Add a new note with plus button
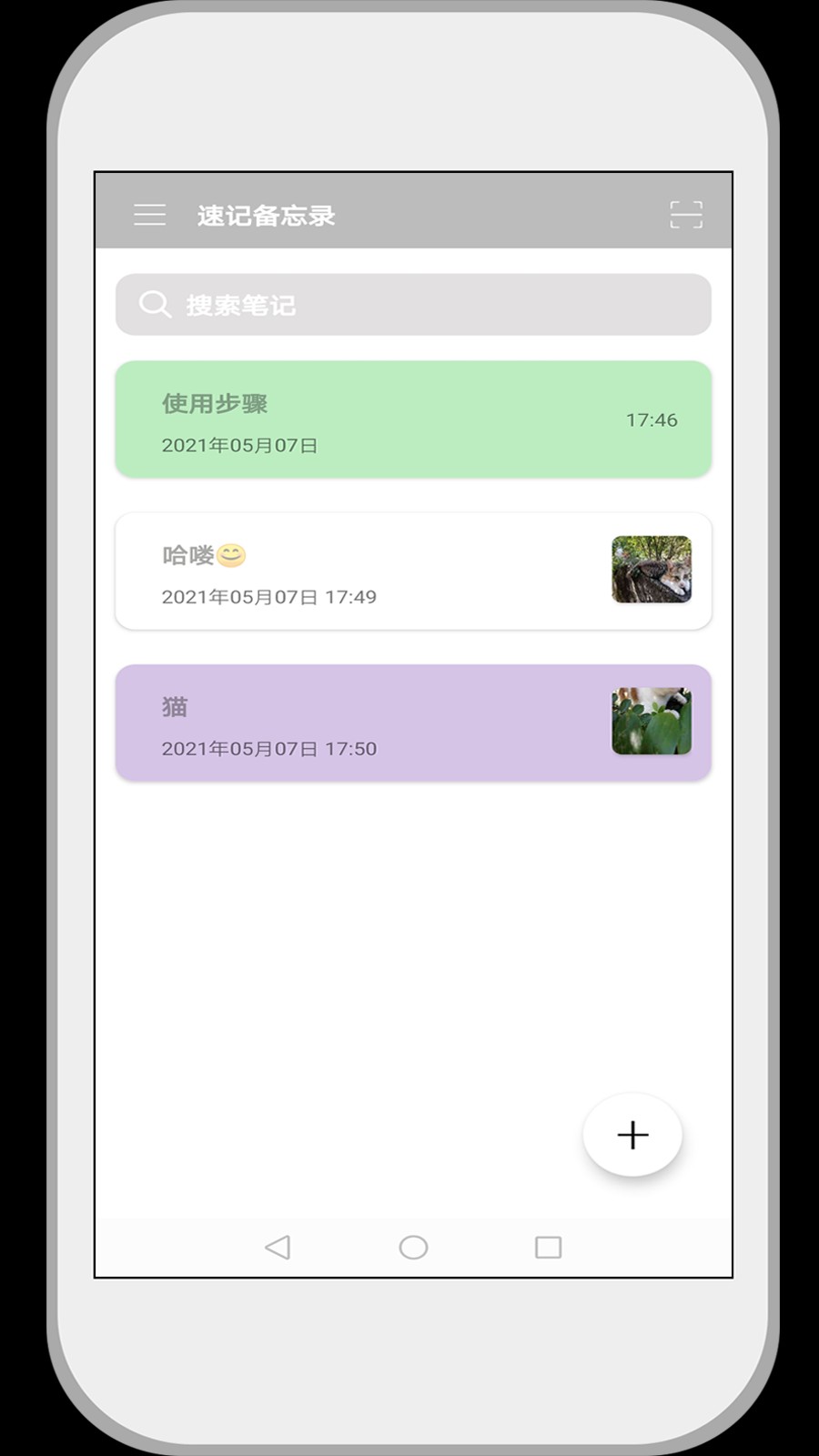This screenshot has height=1456, width=819. point(632,1135)
